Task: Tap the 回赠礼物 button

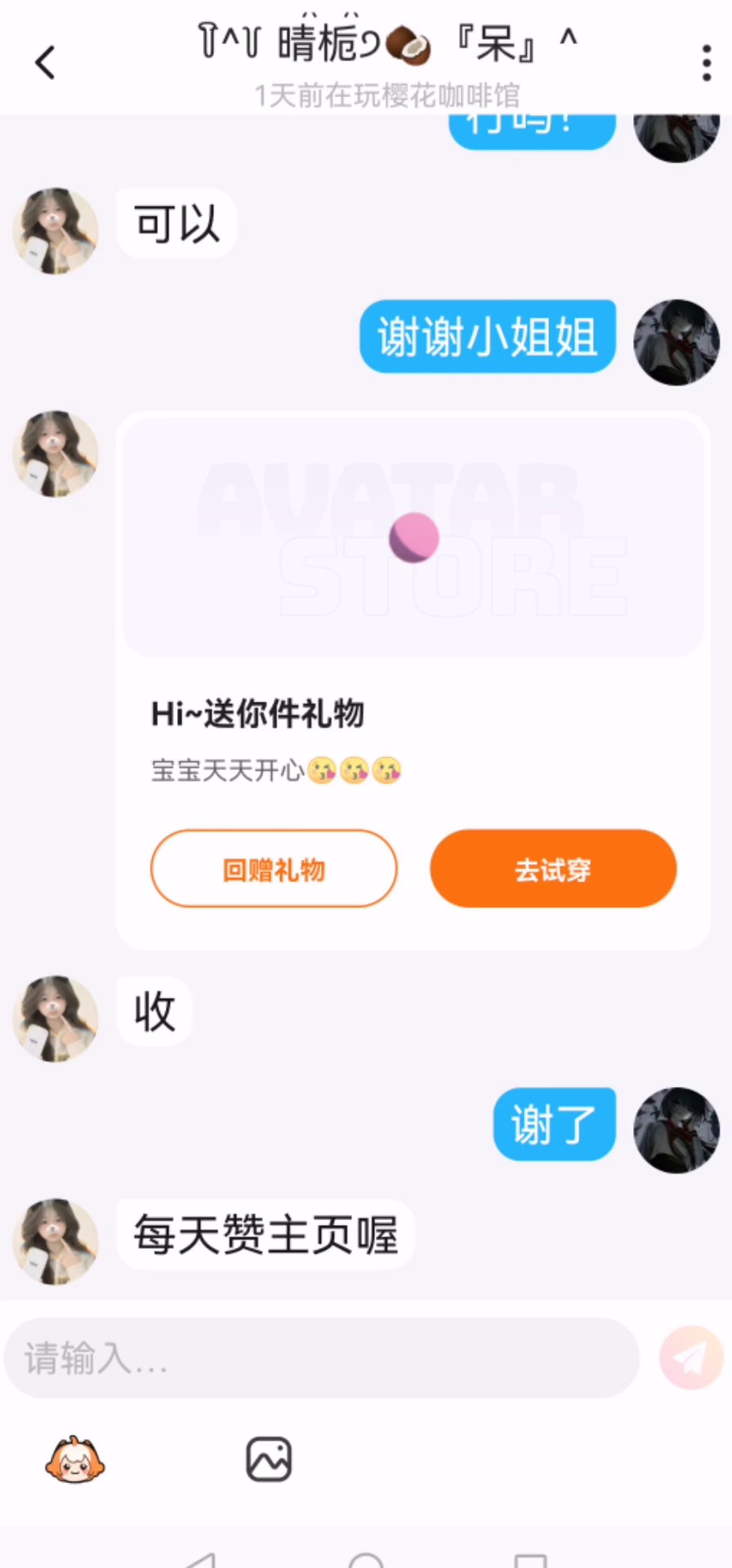Action: click(274, 869)
